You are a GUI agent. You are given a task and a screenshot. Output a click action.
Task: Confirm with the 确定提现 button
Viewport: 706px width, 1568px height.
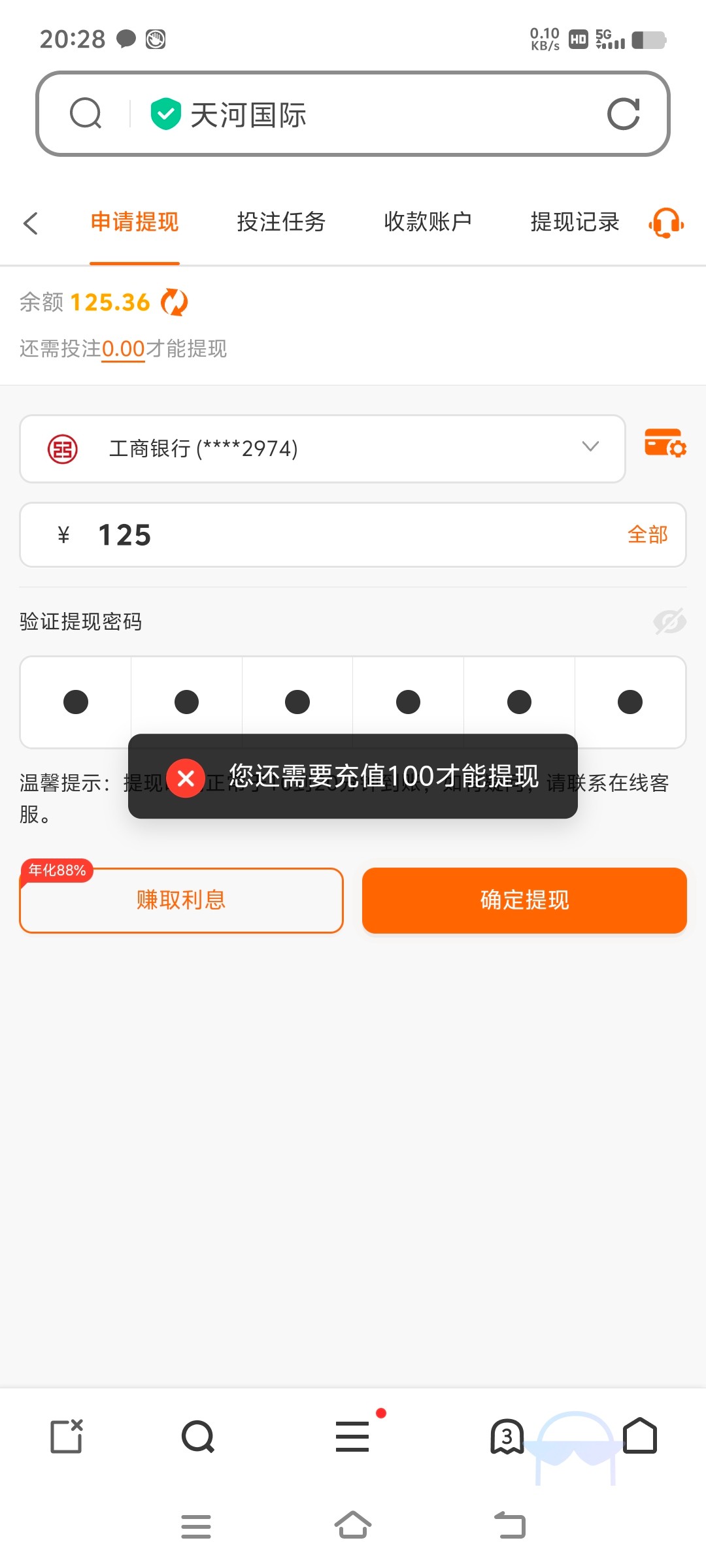(524, 900)
